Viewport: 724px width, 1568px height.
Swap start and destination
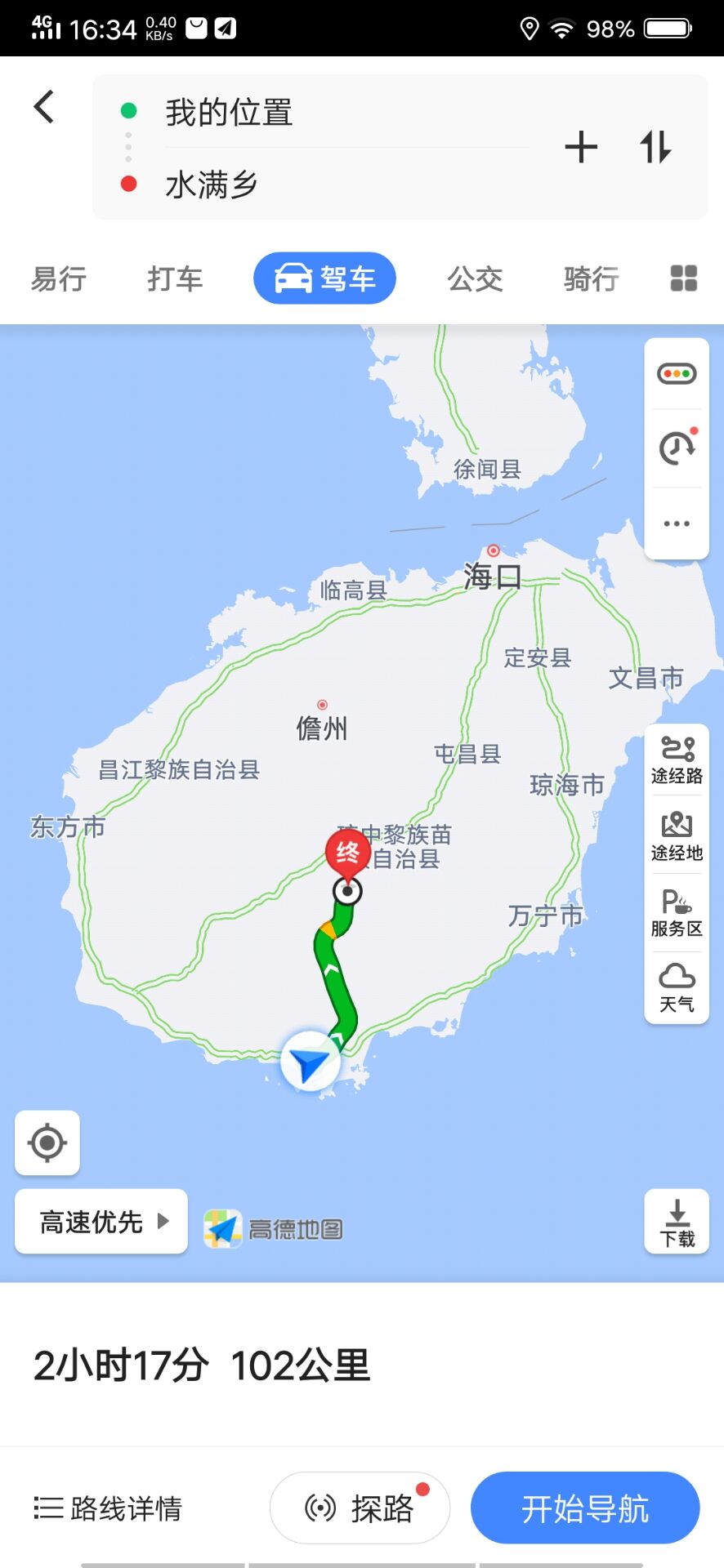click(x=655, y=148)
